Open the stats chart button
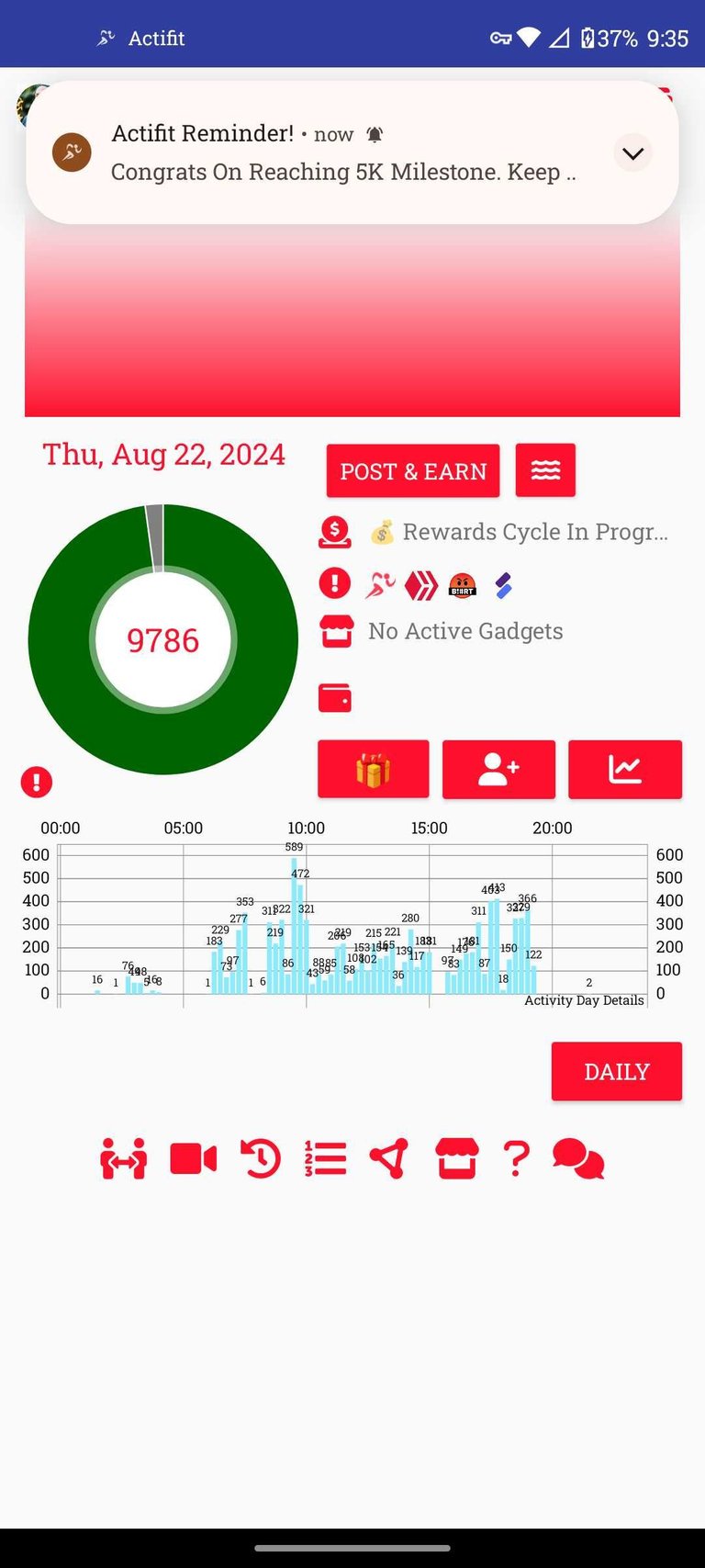 pyautogui.click(x=625, y=770)
